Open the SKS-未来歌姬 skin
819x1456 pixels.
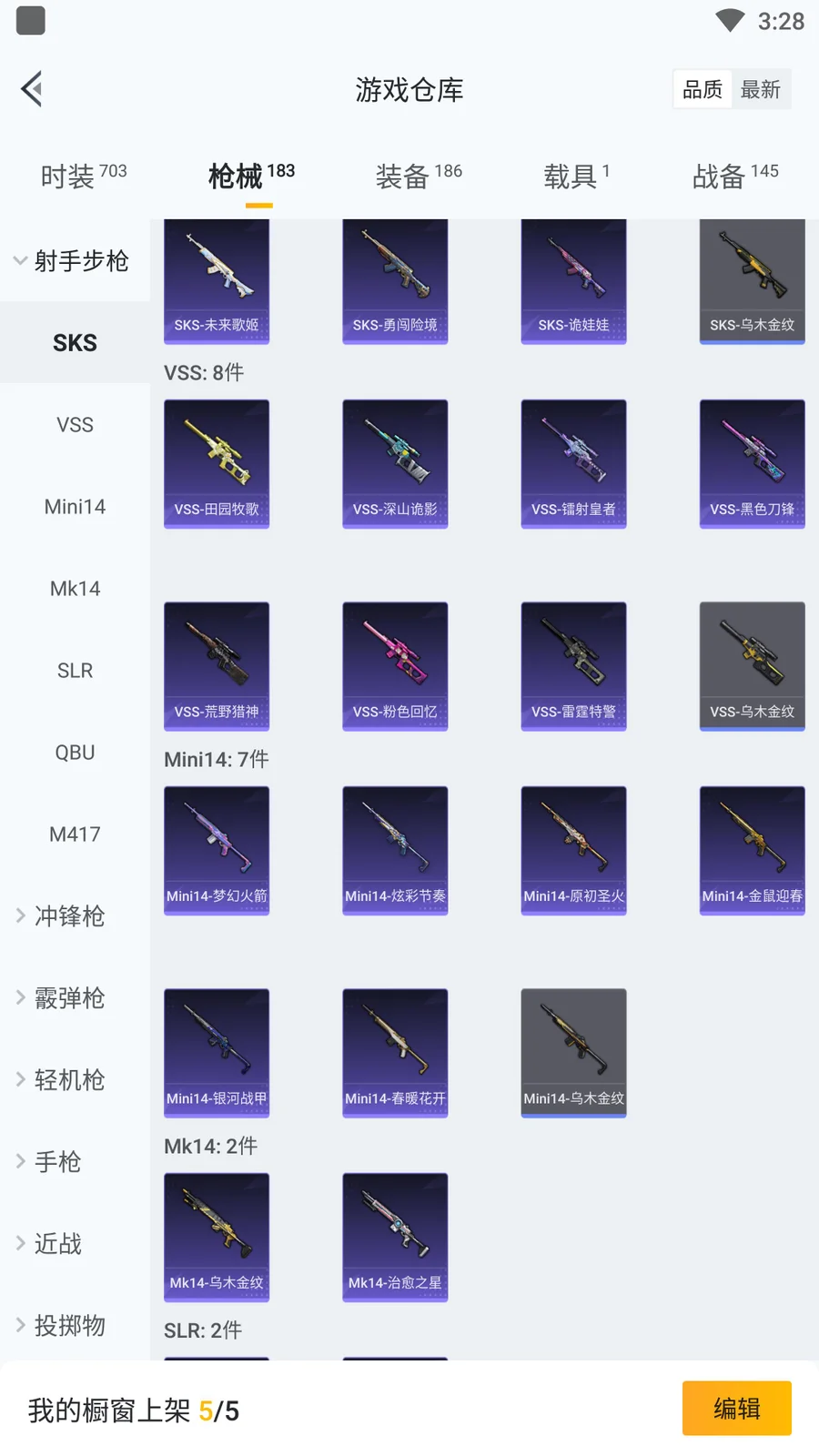(x=217, y=281)
